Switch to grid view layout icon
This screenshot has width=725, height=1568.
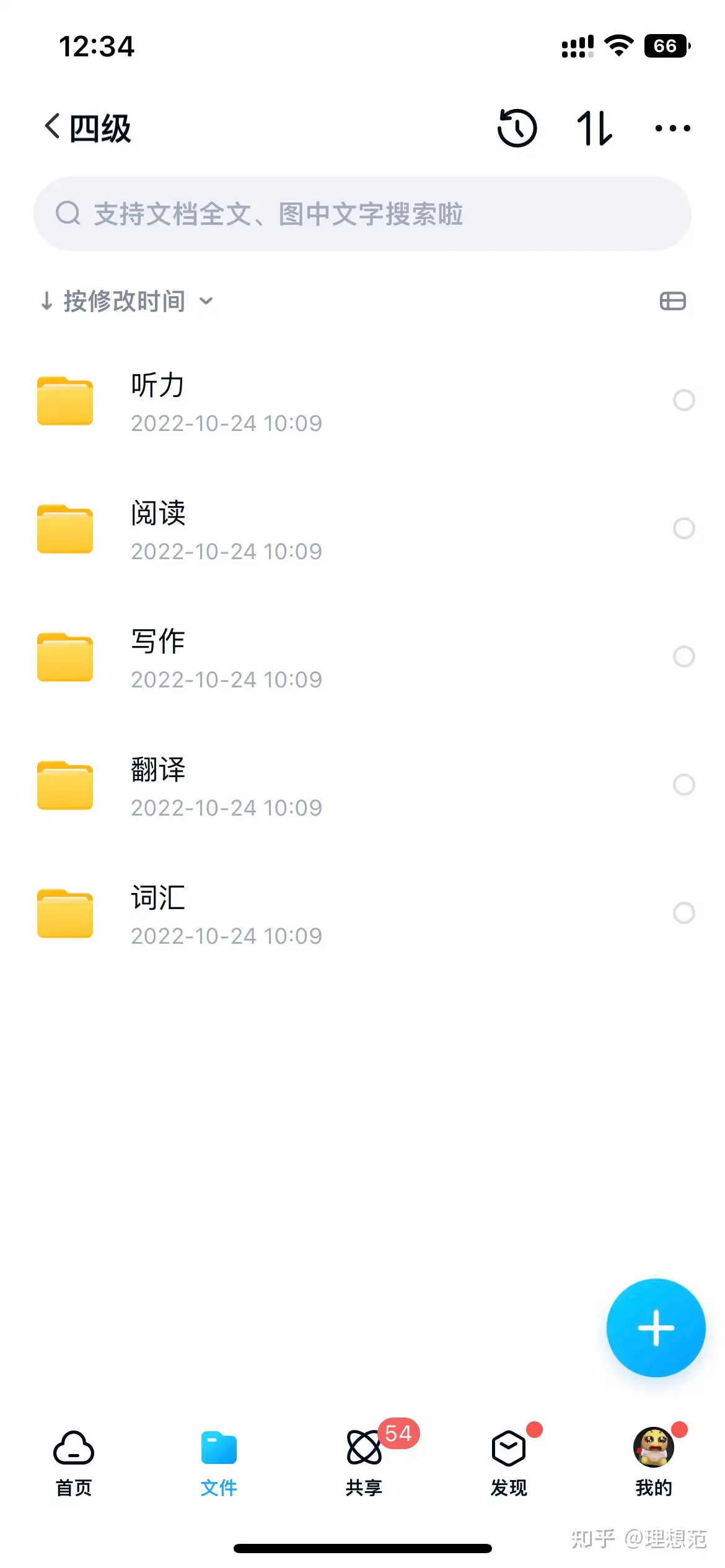[x=673, y=301]
